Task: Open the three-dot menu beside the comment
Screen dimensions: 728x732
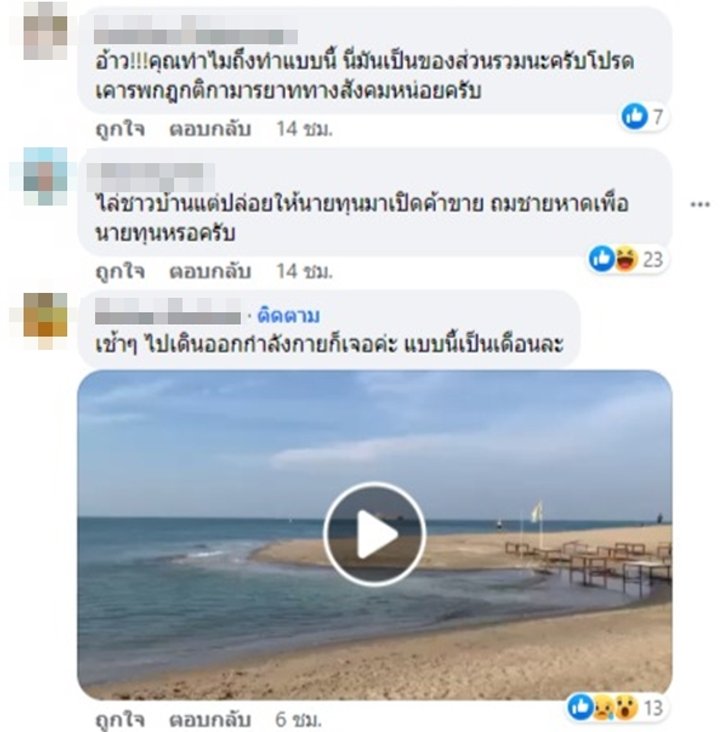Action: pyautogui.click(x=700, y=204)
